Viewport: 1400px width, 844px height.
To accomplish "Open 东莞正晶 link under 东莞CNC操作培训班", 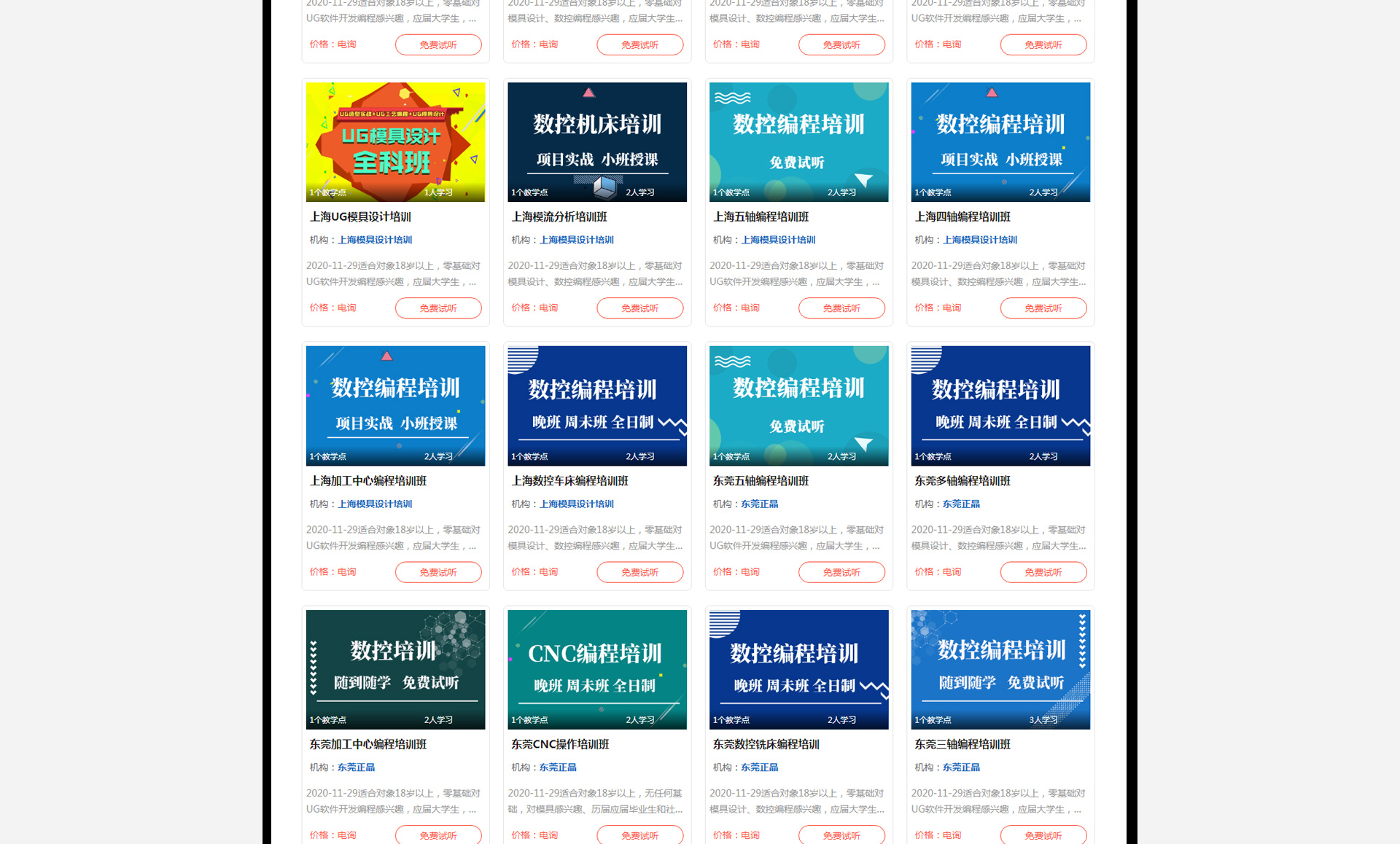I will point(557,767).
